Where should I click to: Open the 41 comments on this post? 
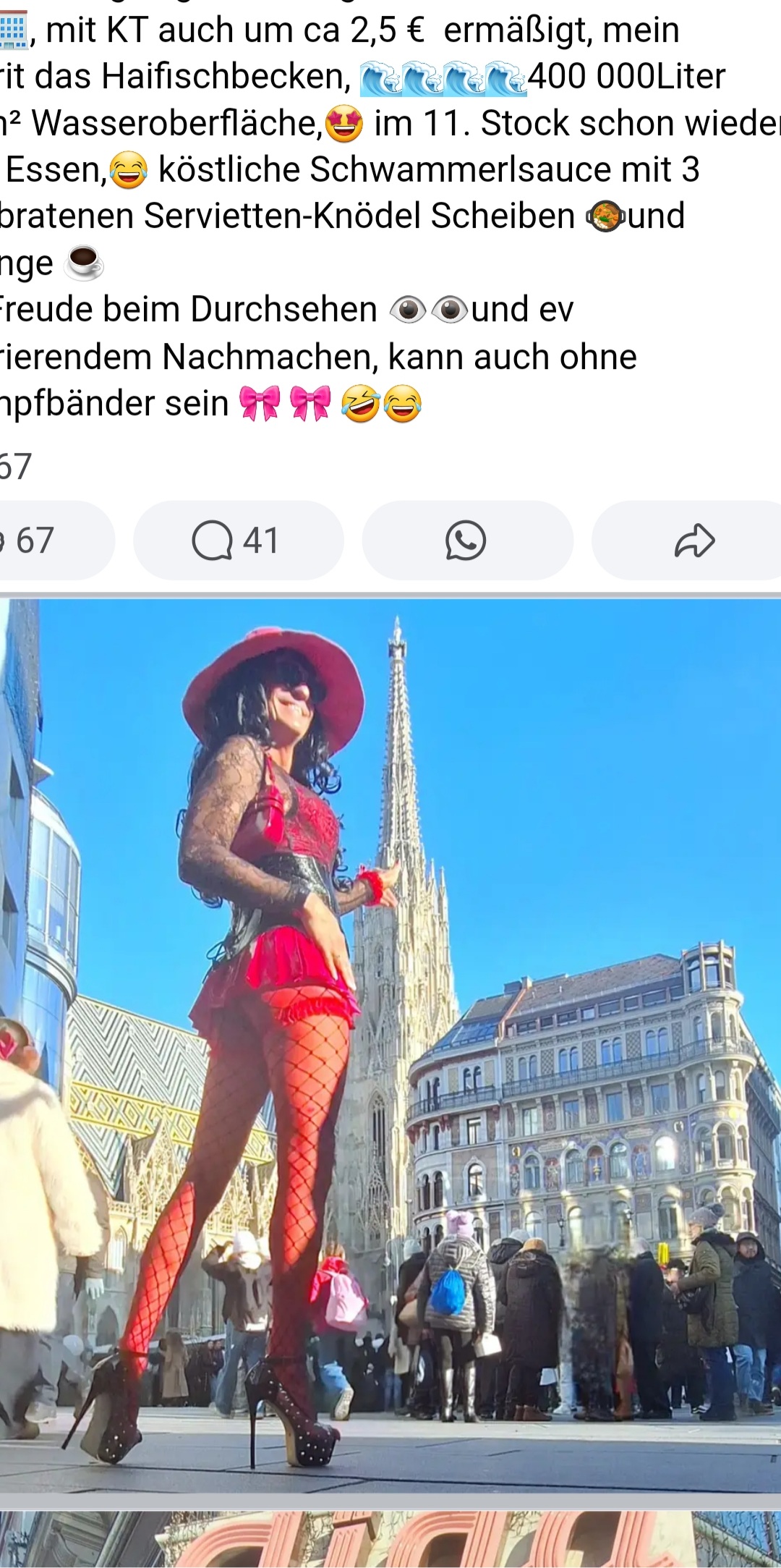(x=238, y=540)
